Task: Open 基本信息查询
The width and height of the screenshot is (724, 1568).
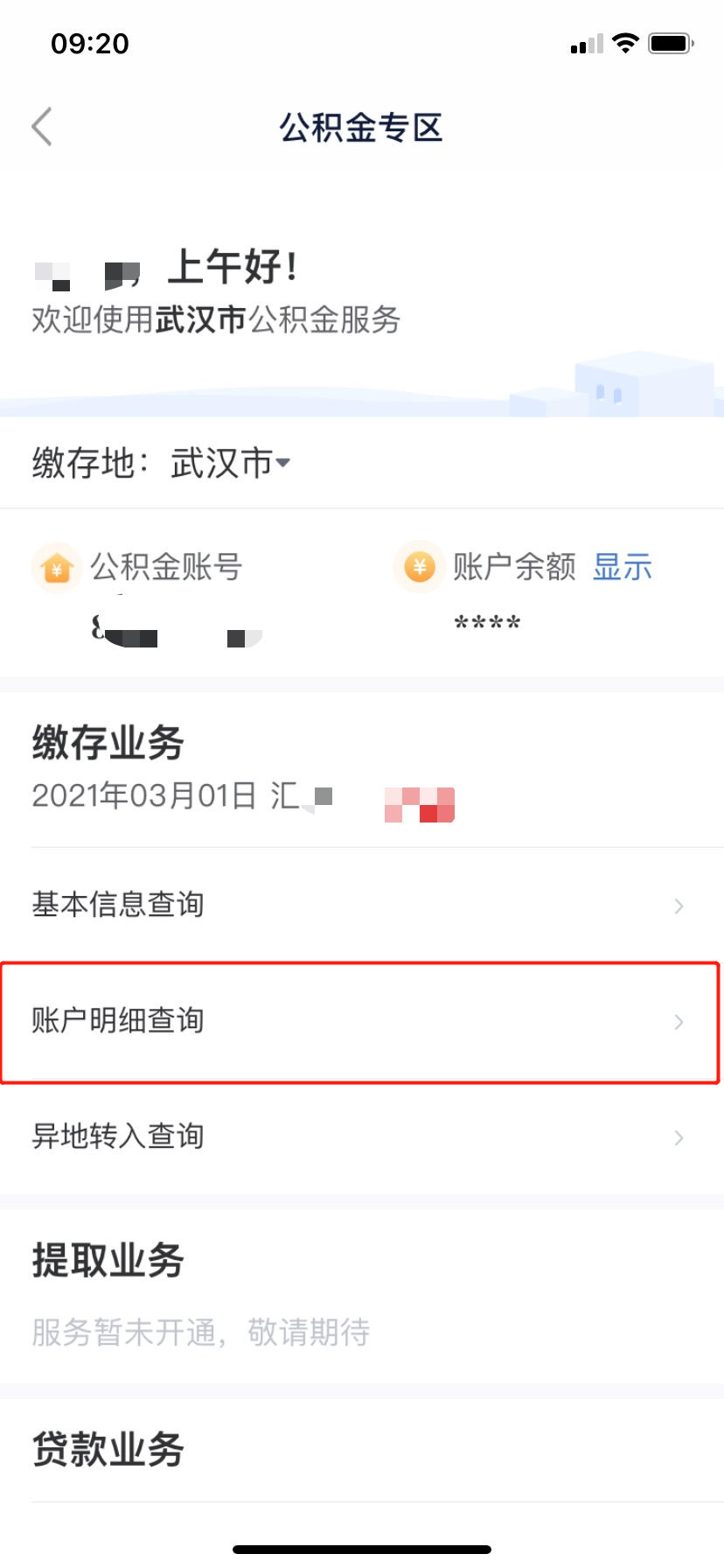Action: [x=362, y=905]
